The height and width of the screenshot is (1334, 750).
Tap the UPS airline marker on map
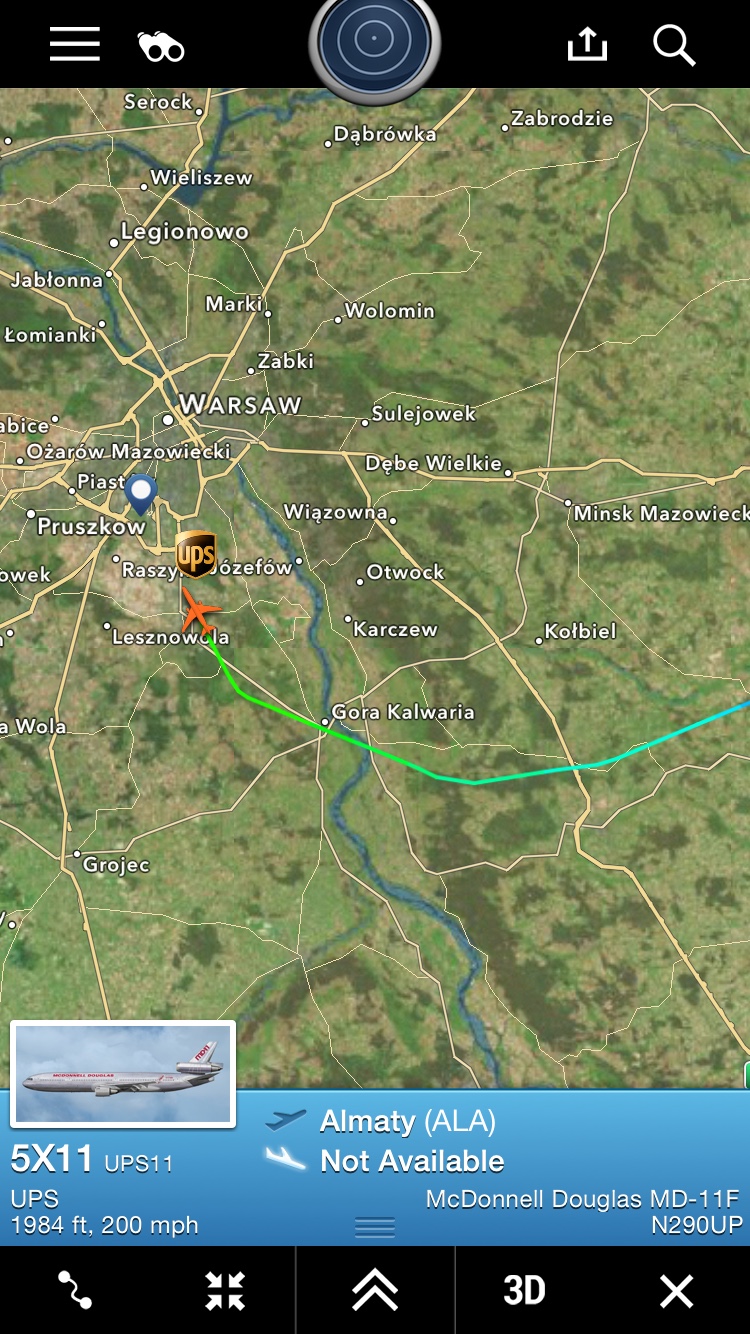click(196, 552)
